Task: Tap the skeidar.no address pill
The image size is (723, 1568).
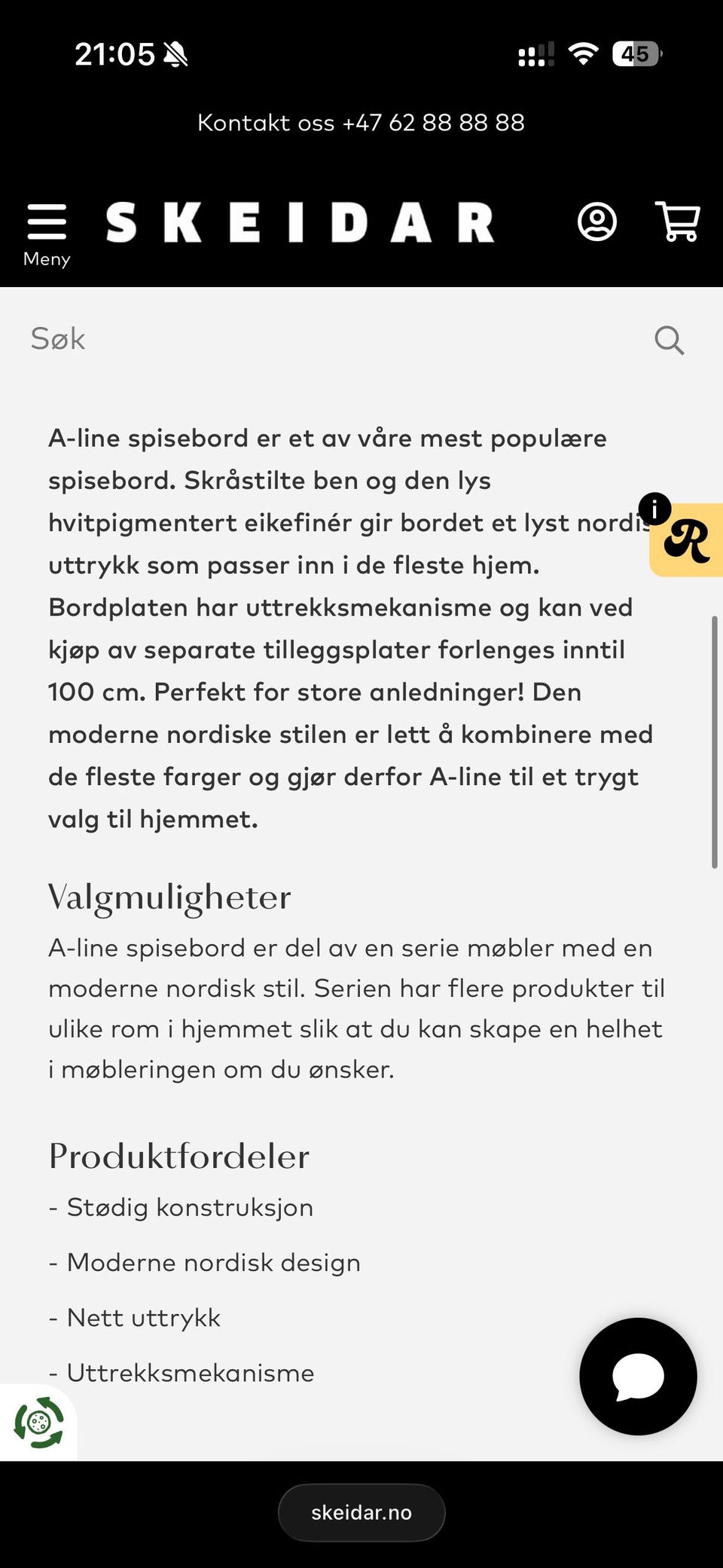Action: coord(361,1511)
